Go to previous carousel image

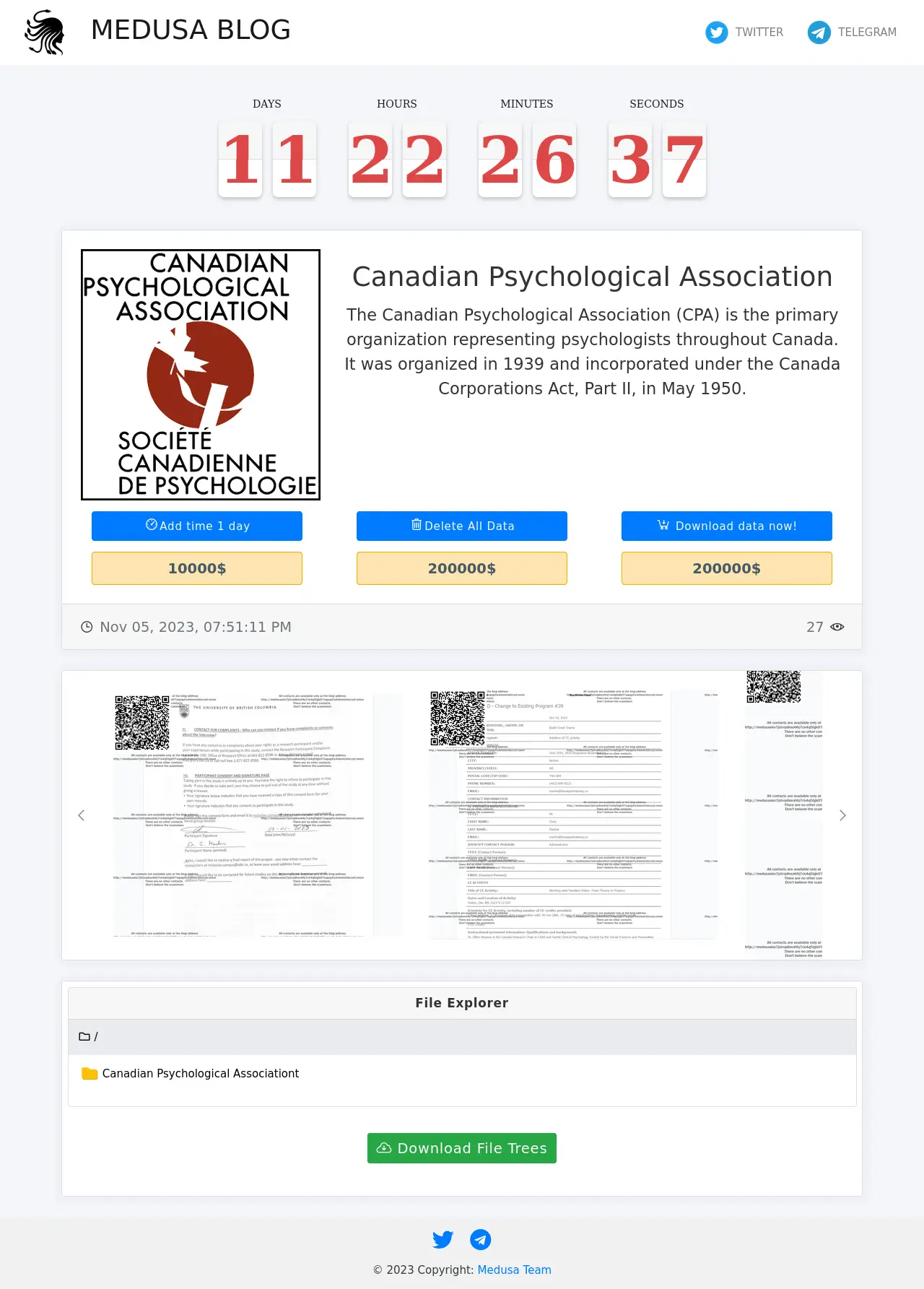click(x=82, y=815)
